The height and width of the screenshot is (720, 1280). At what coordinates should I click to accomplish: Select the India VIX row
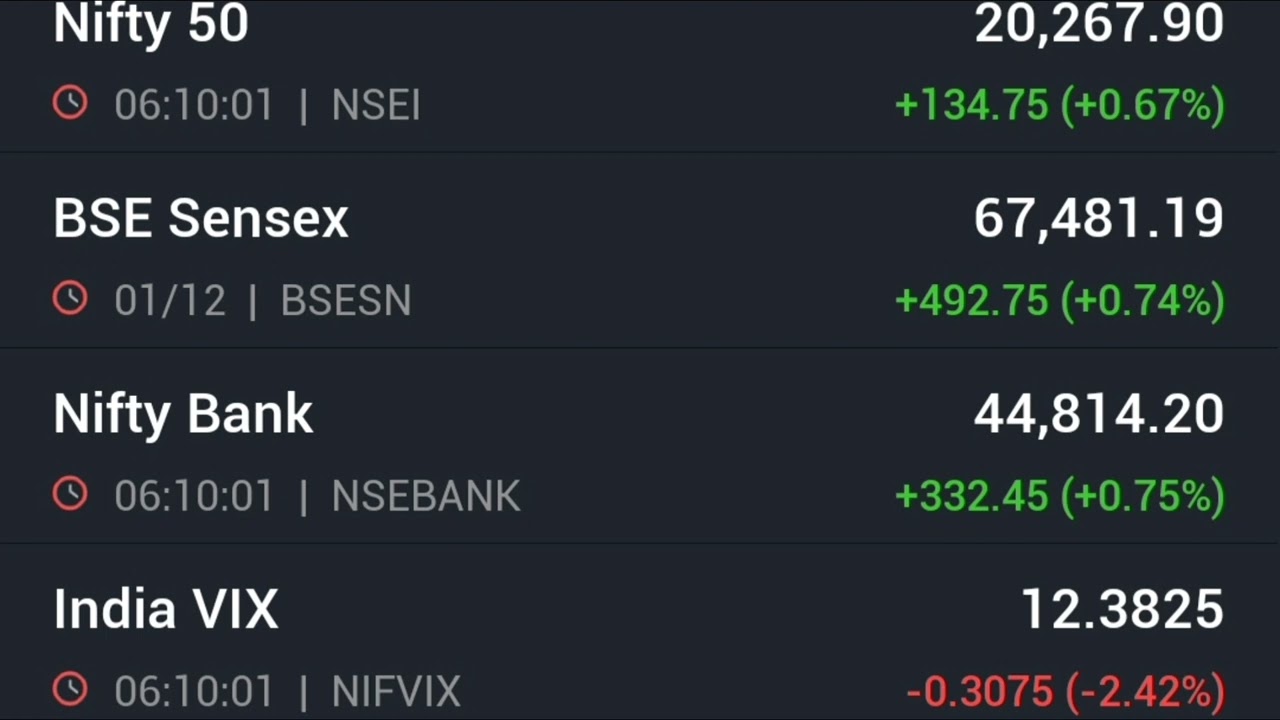(x=165, y=609)
